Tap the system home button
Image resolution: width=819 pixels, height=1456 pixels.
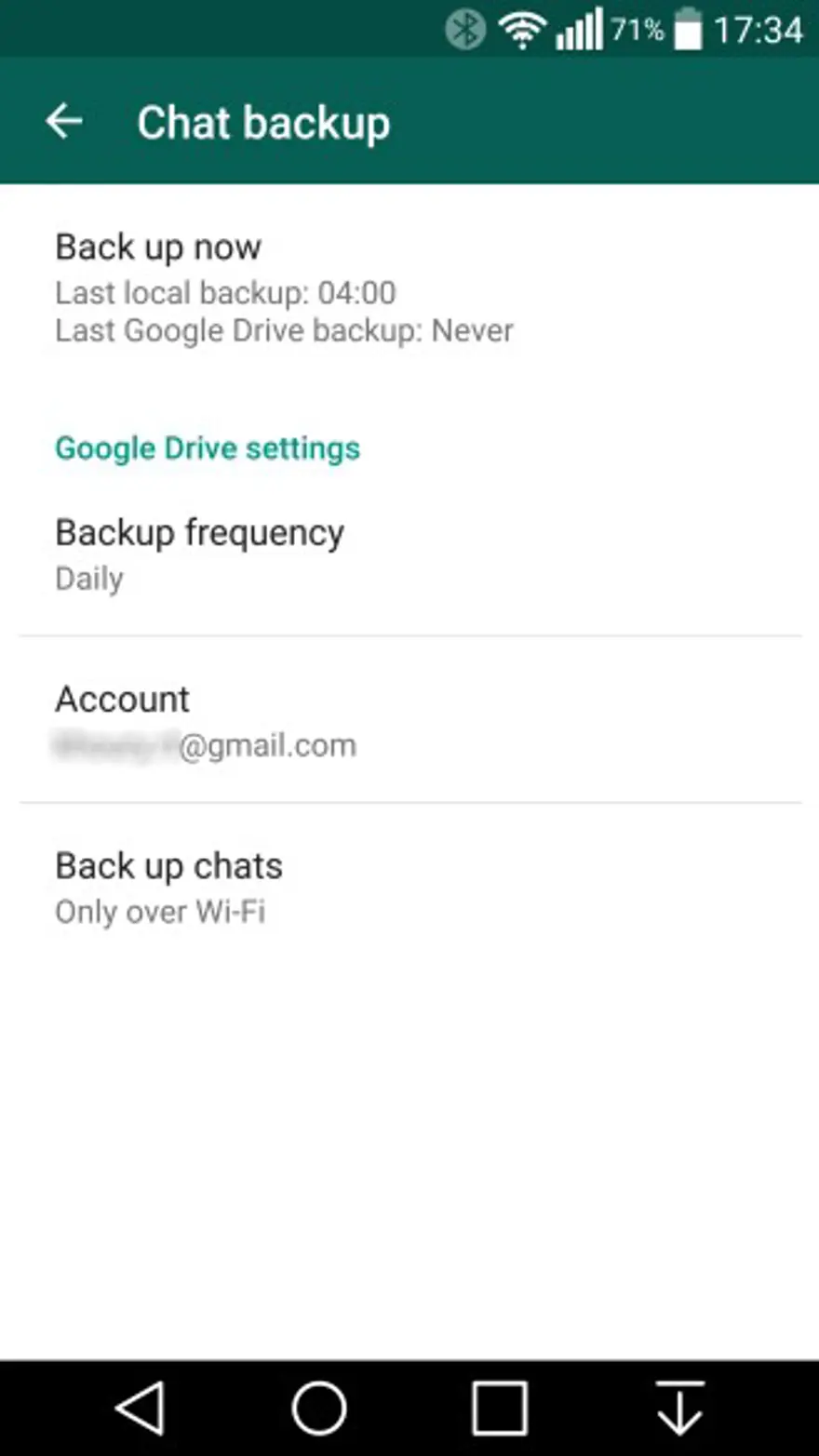tap(319, 1408)
